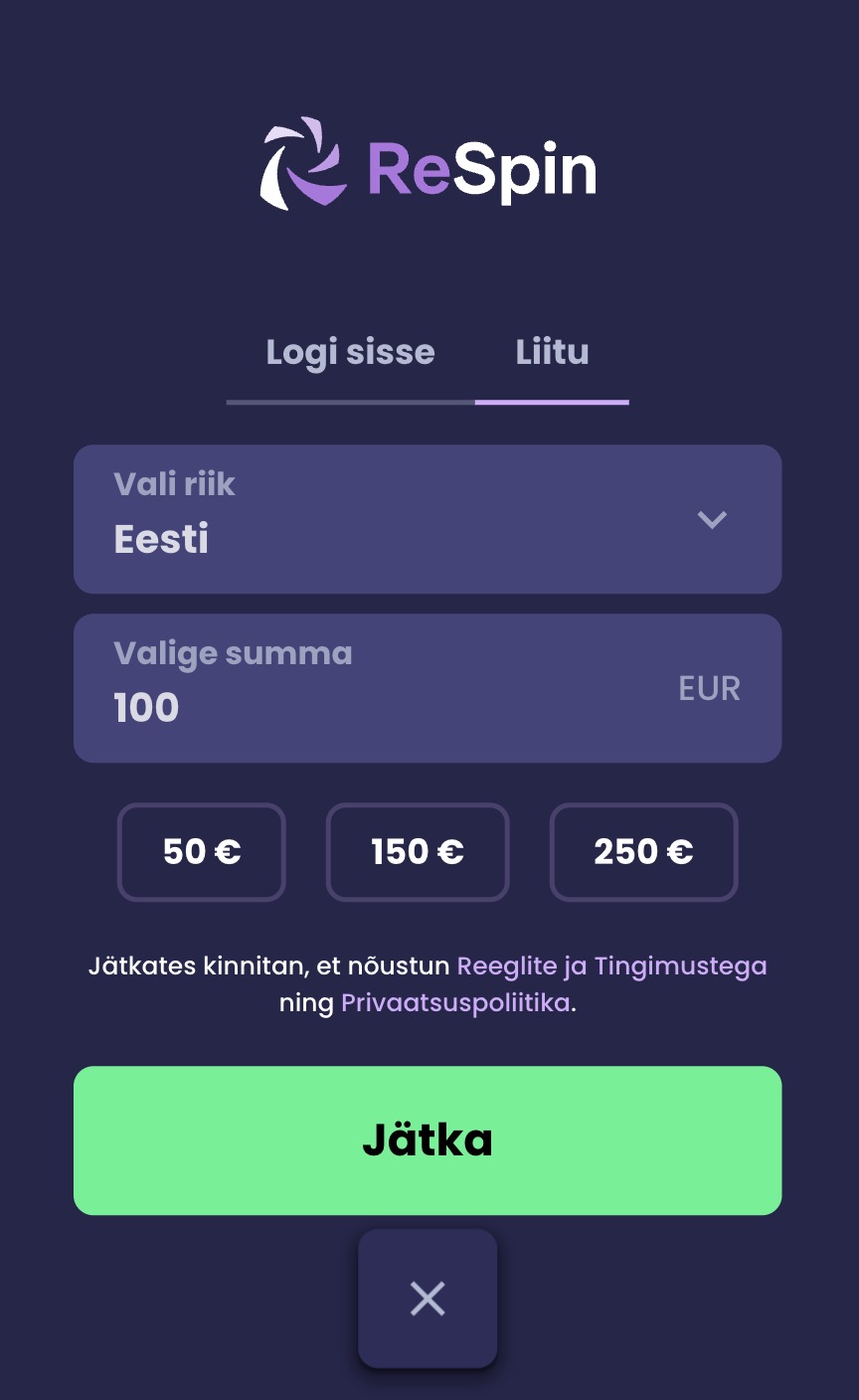Image resolution: width=859 pixels, height=1400 pixels.
Task: Pick the 250 € preset amount
Action: (643, 852)
